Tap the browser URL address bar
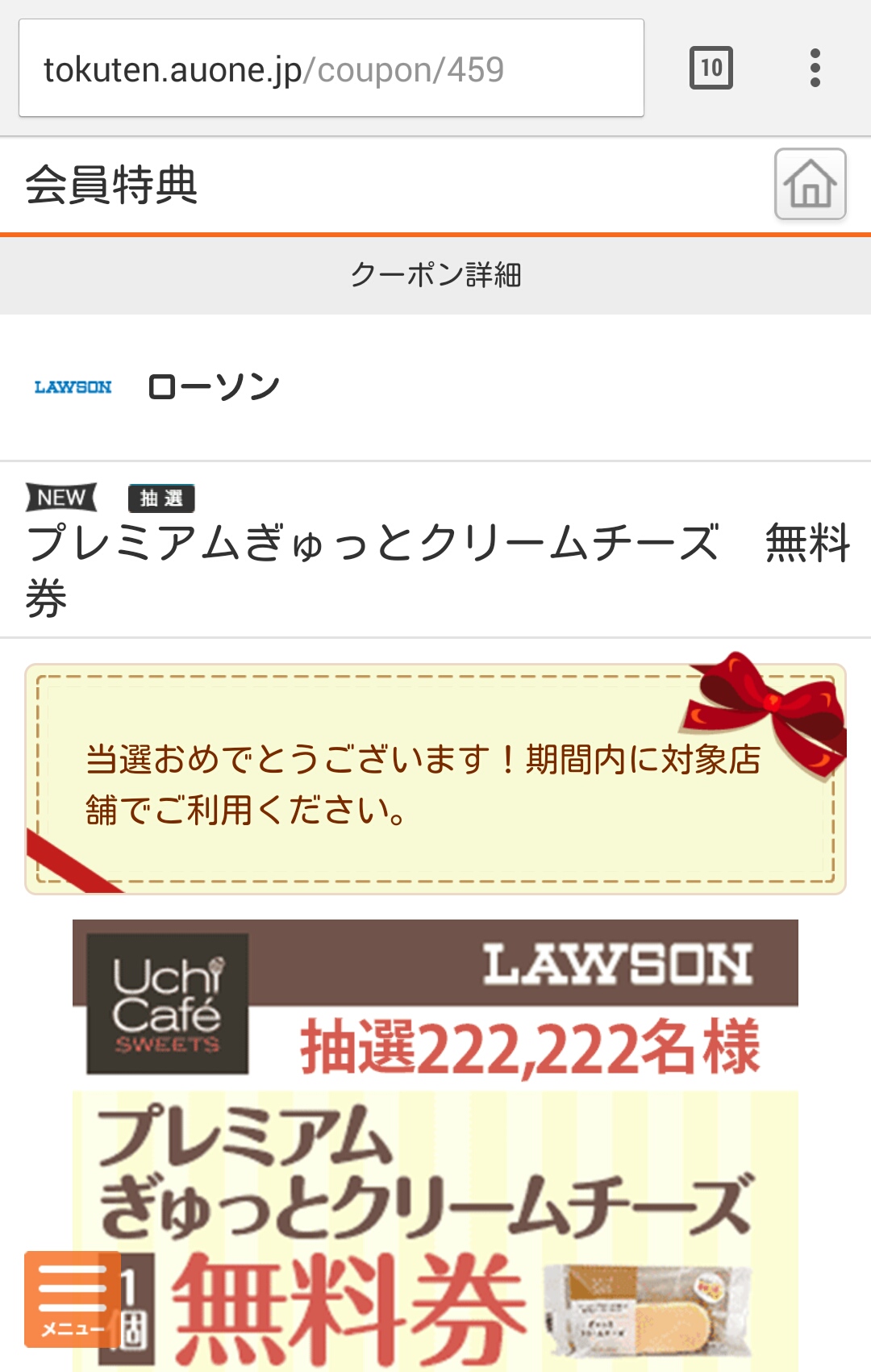The height and width of the screenshot is (1372, 871). click(331, 69)
